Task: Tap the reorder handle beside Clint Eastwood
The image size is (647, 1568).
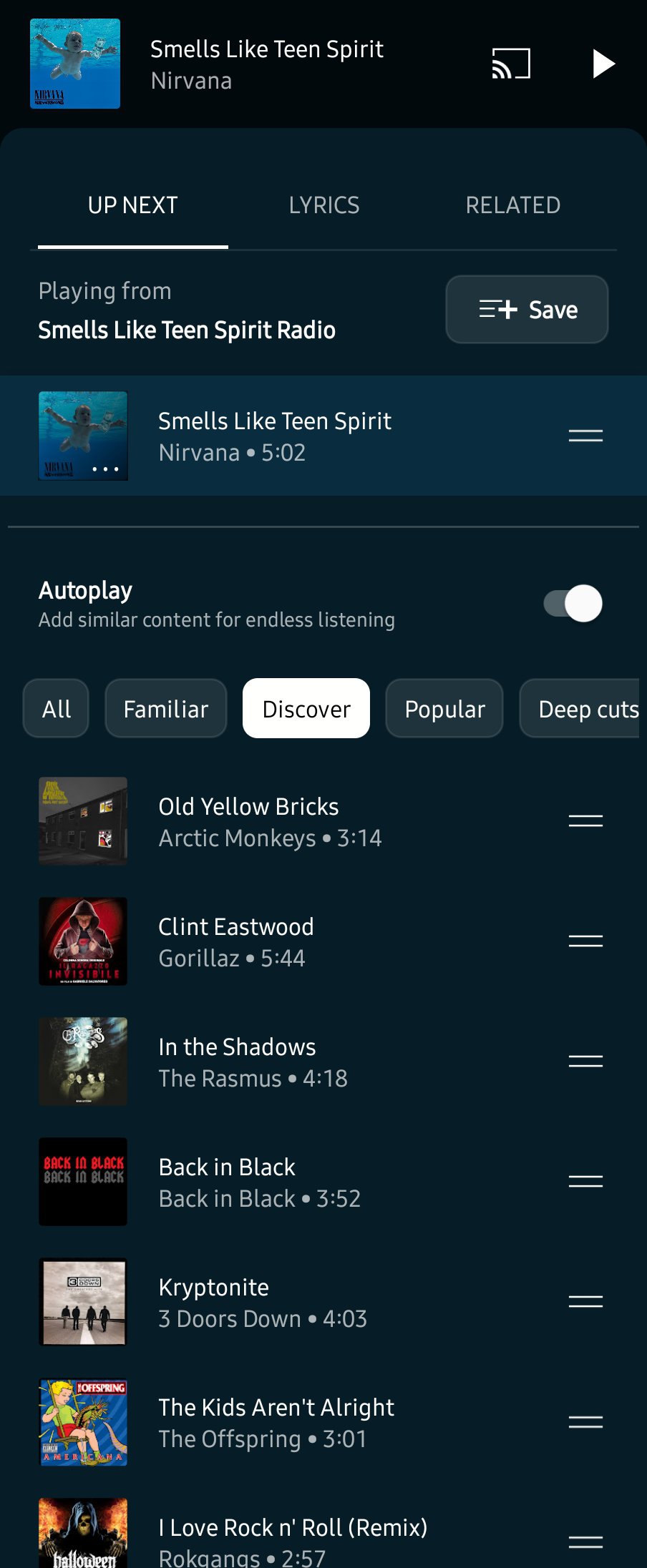Action: tap(585, 941)
